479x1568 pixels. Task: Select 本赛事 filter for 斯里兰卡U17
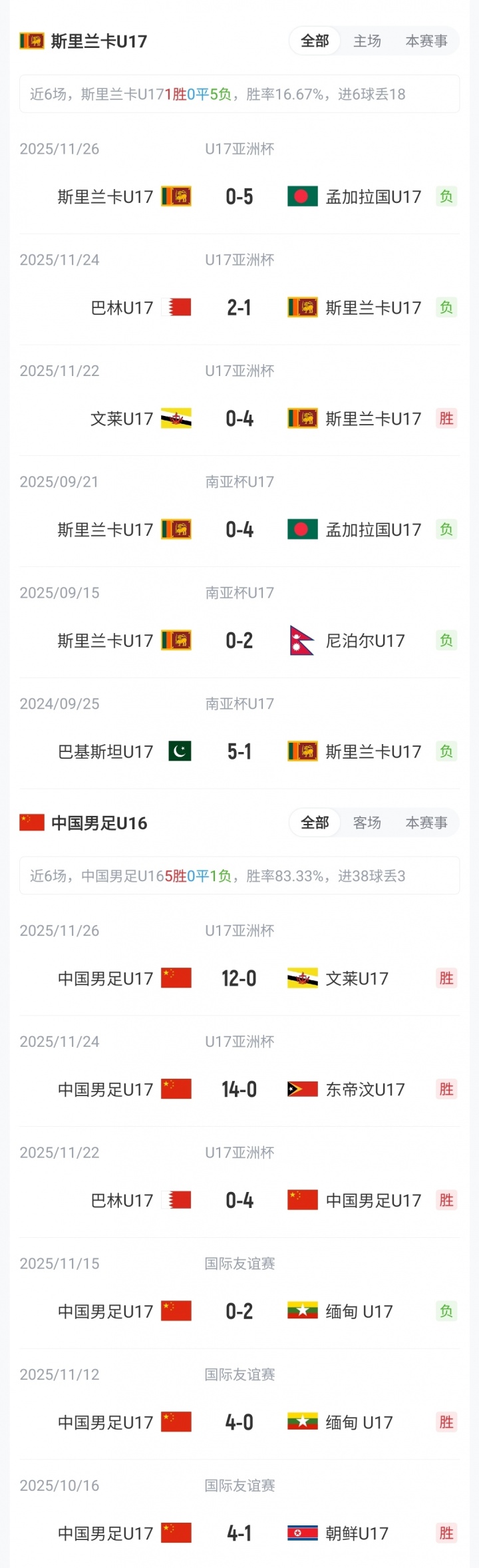pos(426,41)
